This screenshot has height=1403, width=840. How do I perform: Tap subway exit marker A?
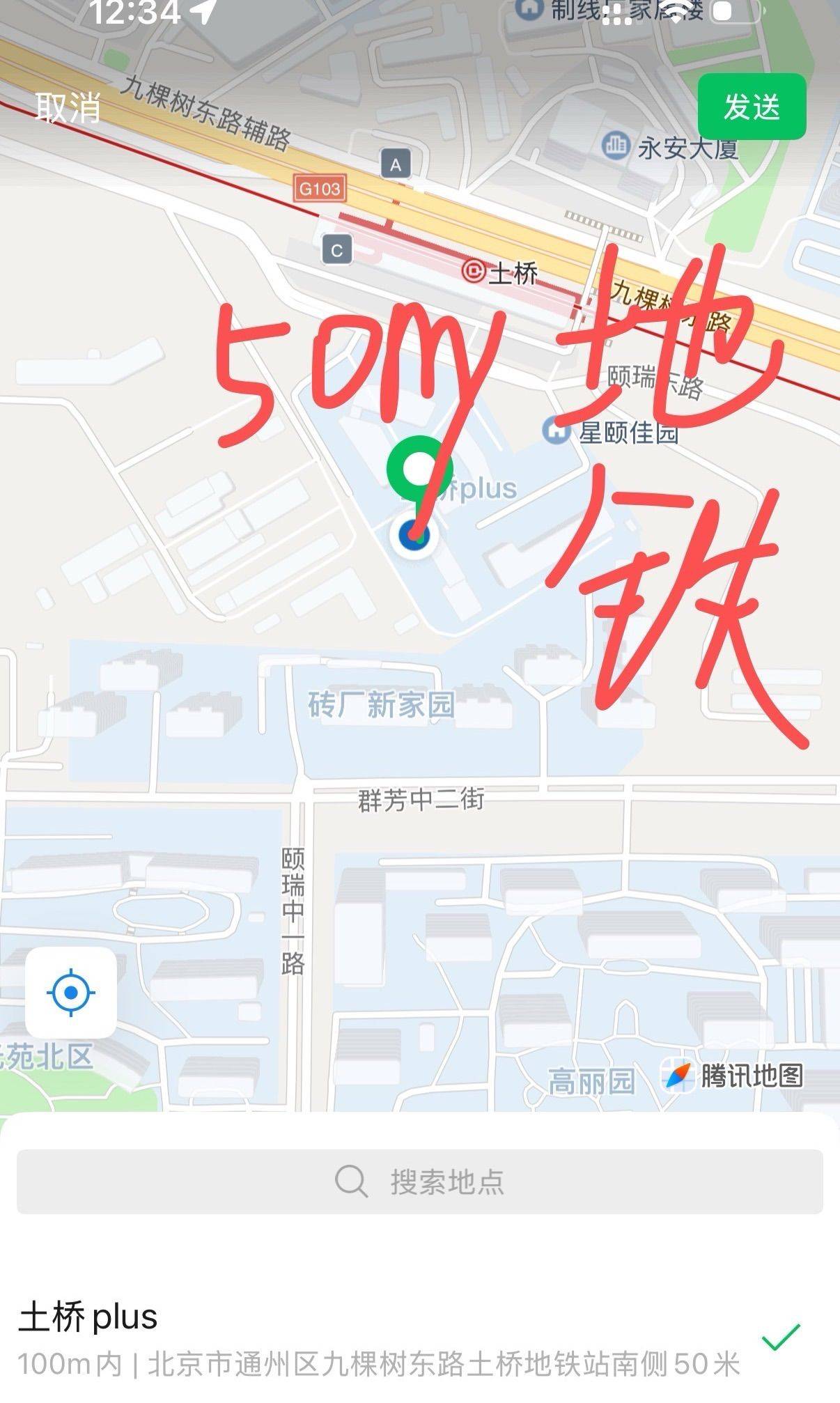coord(396,163)
